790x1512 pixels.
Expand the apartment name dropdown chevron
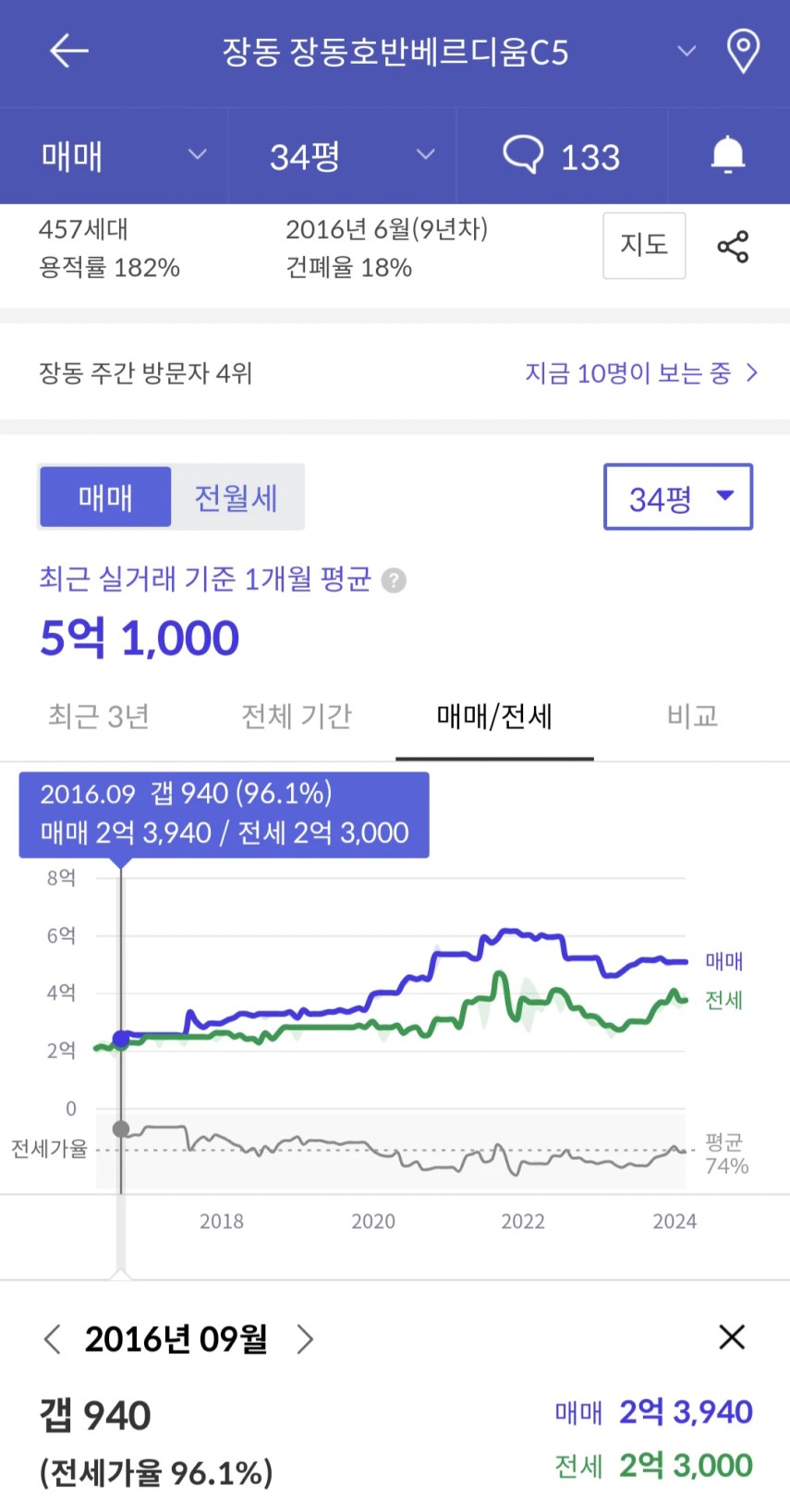pos(687,51)
